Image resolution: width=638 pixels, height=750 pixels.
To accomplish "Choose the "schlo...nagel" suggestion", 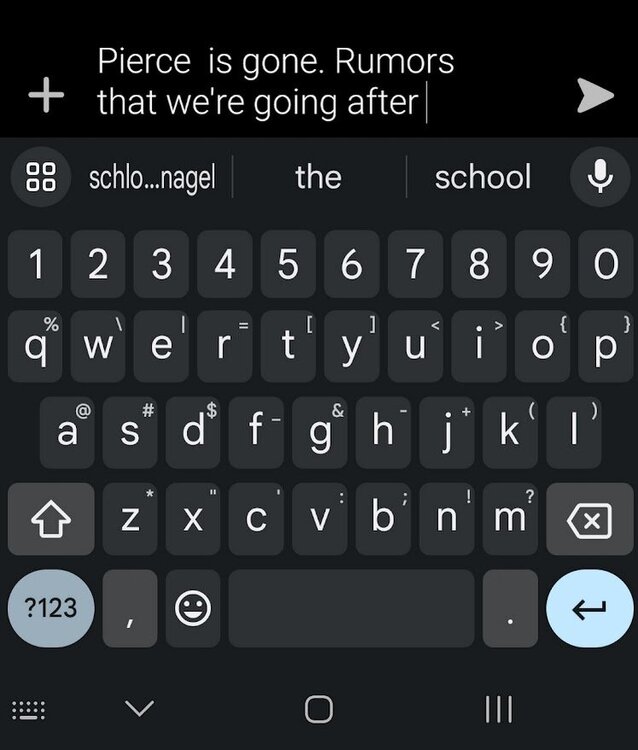I will point(152,178).
